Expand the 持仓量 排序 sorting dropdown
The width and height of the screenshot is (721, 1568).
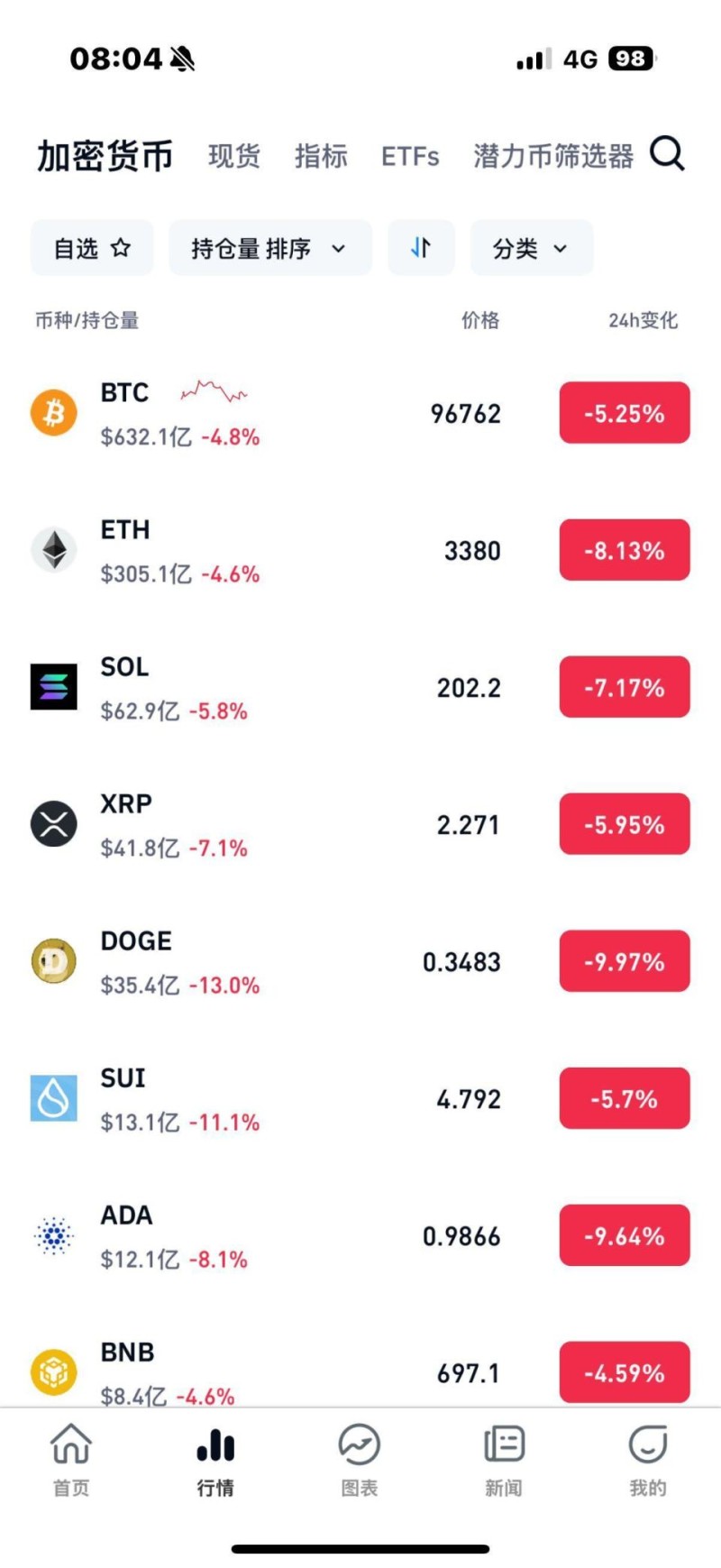point(269,248)
